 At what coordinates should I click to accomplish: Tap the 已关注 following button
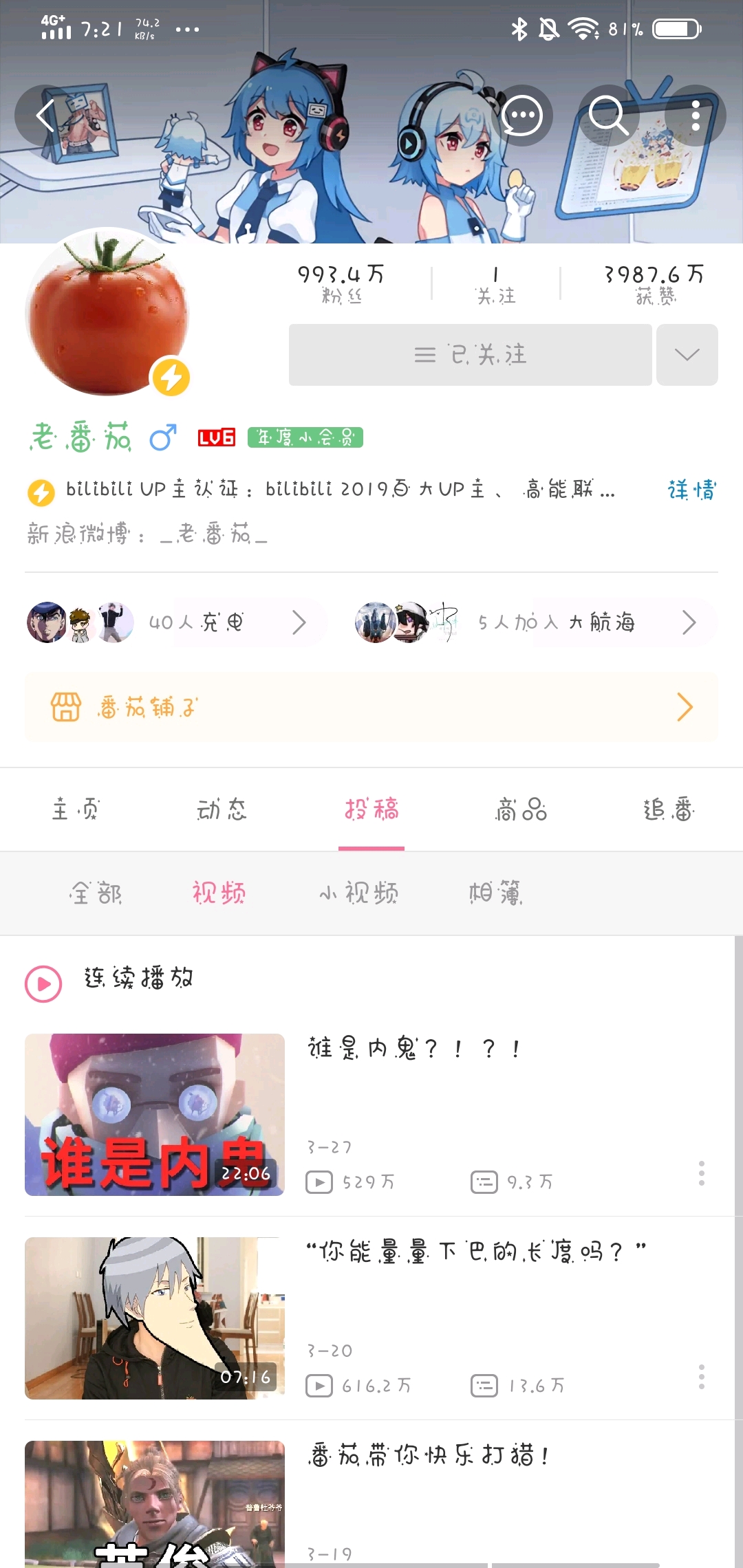(470, 355)
